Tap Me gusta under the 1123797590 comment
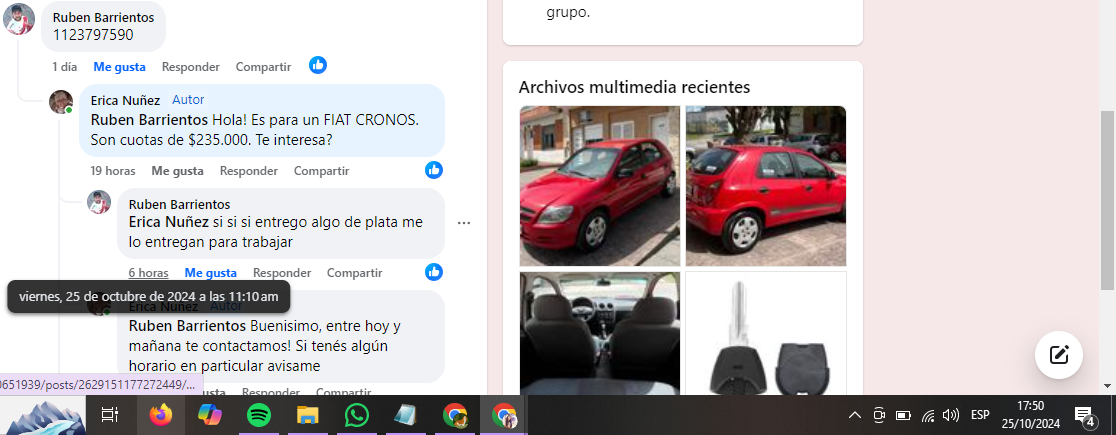The width and height of the screenshot is (1116, 435). [119, 67]
